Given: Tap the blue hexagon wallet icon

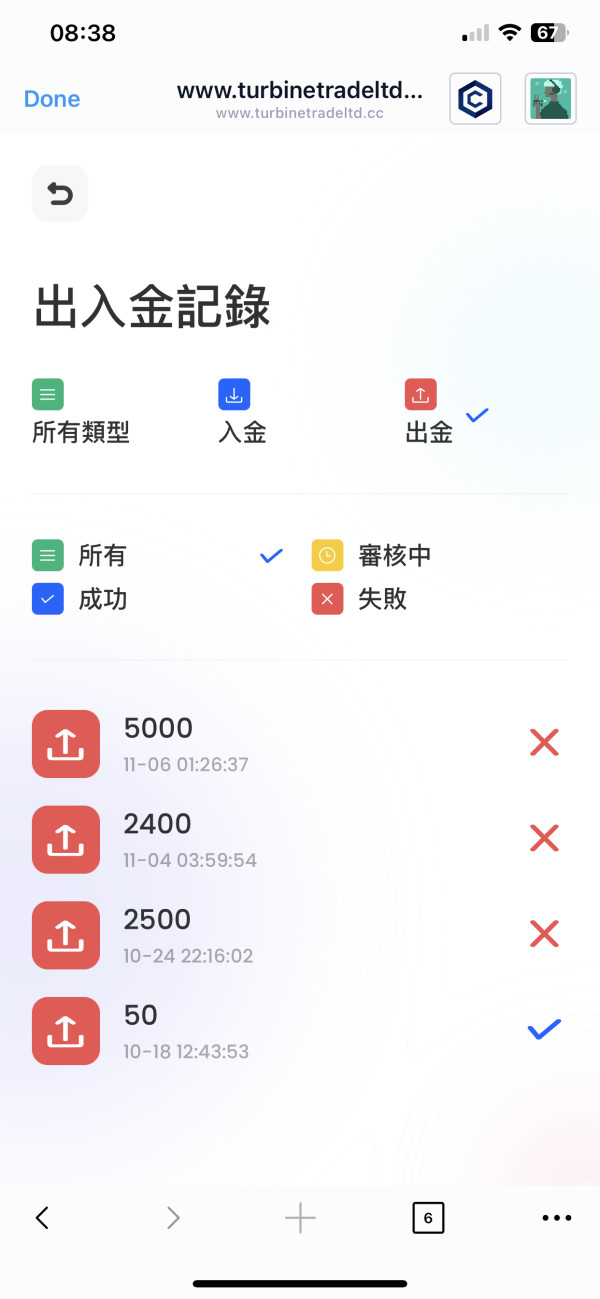Looking at the screenshot, I should [x=475, y=99].
